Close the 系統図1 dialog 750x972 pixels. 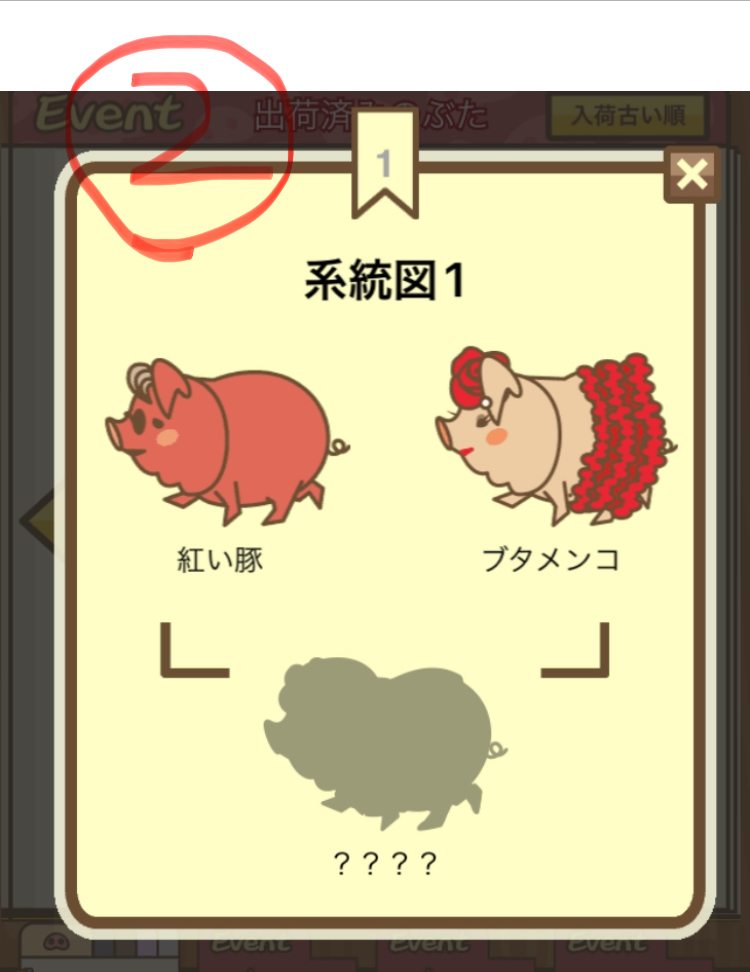pos(691,175)
